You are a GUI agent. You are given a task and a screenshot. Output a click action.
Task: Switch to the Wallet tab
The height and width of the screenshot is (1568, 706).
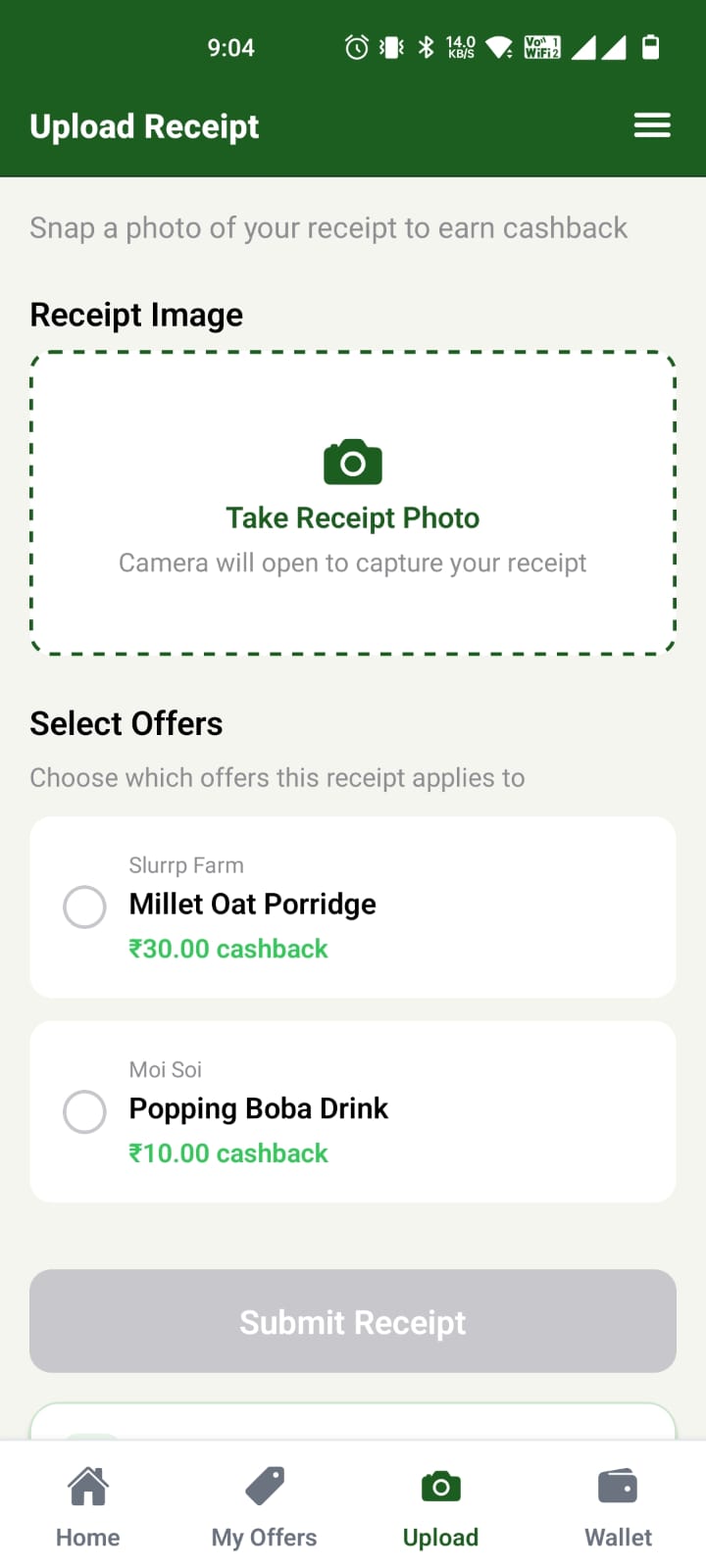(x=618, y=1507)
